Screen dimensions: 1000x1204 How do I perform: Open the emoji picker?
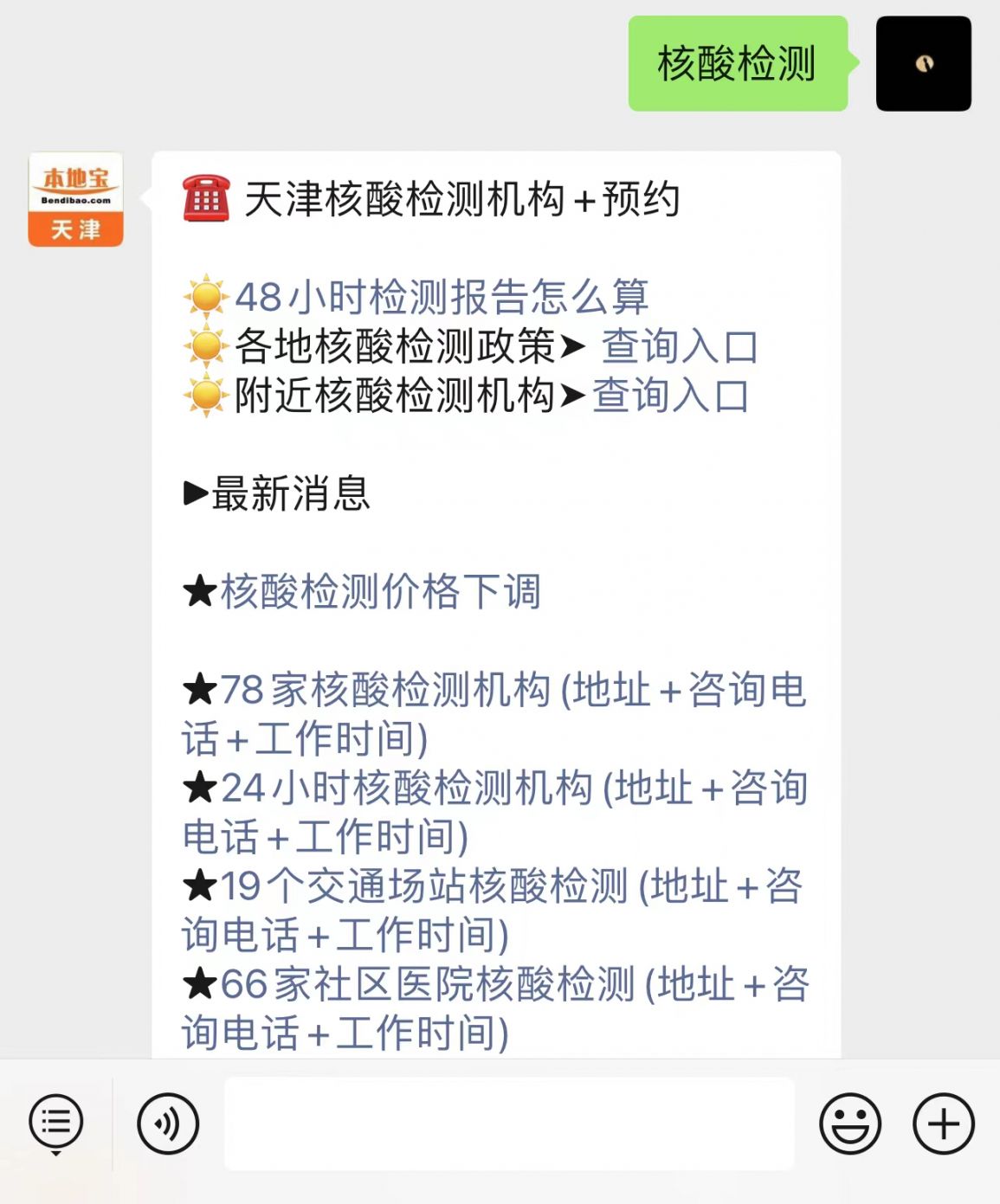tap(850, 1124)
